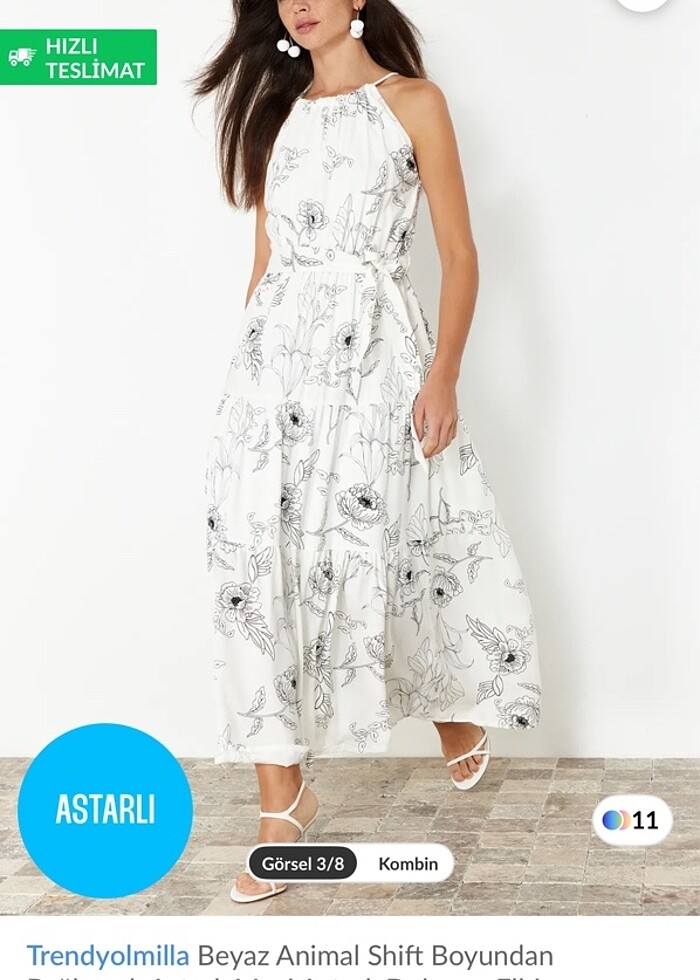Select the Görsel 3/8 image view
The image size is (700, 980).
coord(302,863)
